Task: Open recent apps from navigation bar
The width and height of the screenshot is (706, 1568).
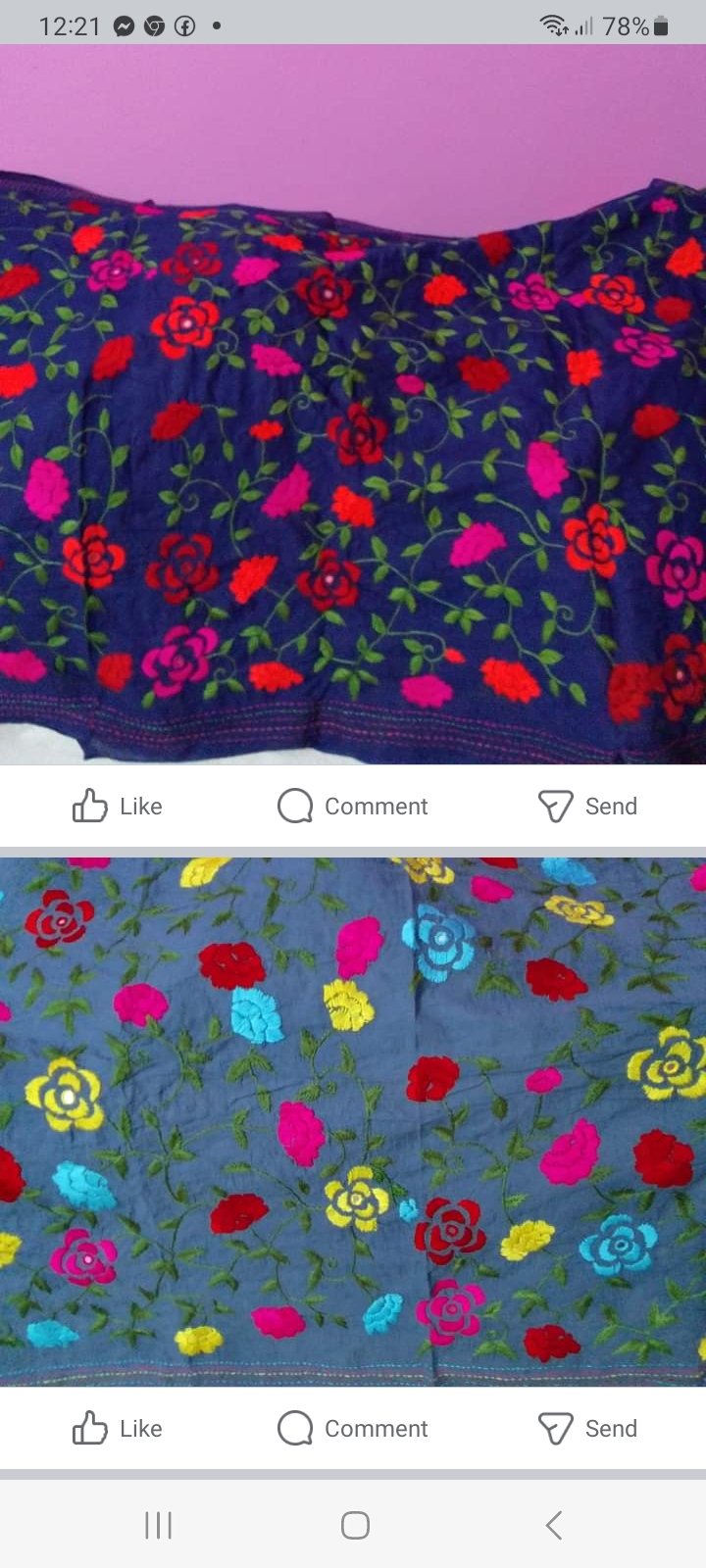Action: point(158,1525)
